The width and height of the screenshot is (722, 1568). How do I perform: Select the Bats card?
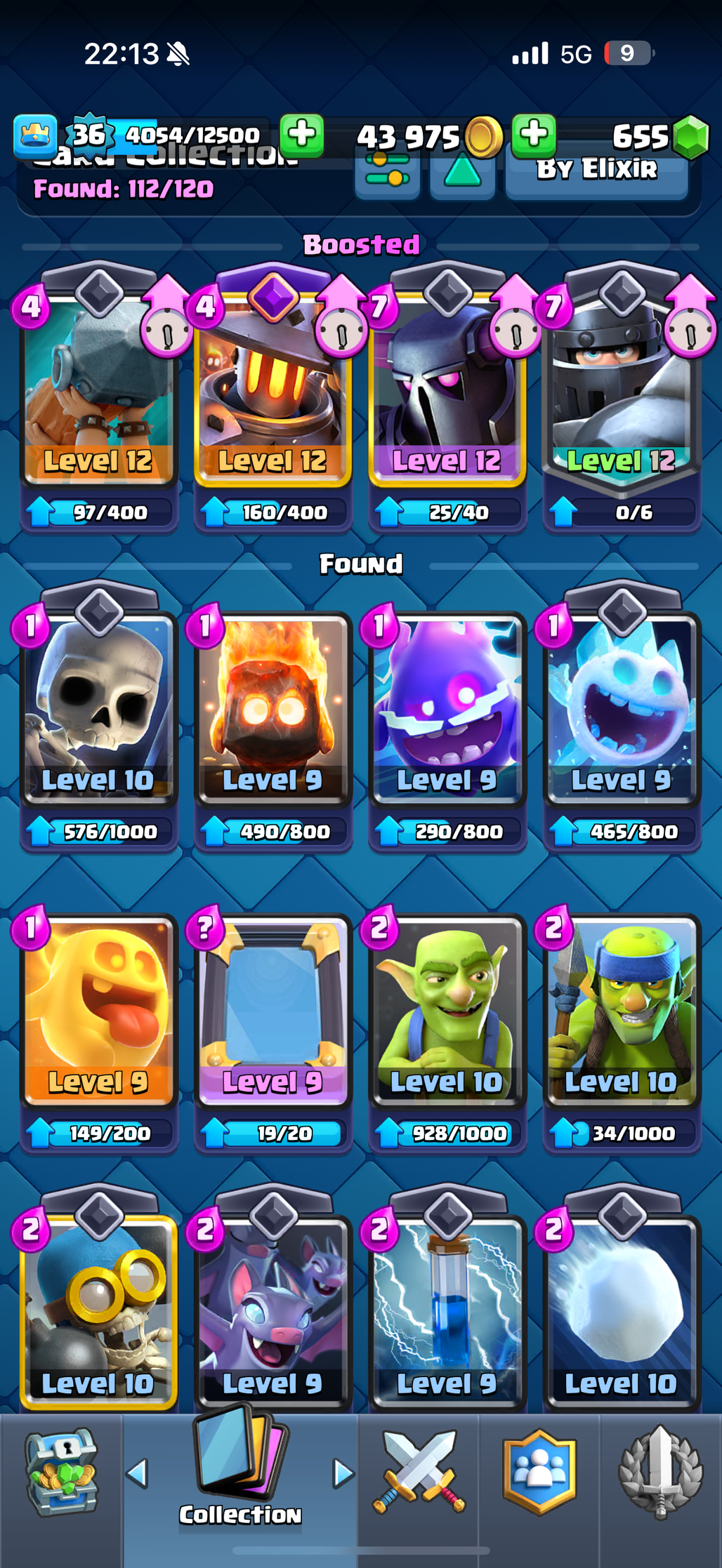273,1313
